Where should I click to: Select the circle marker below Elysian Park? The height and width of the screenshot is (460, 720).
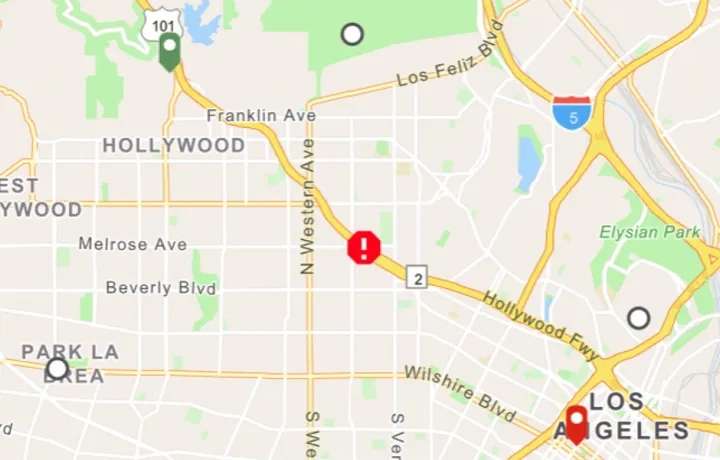click(638, 318)
